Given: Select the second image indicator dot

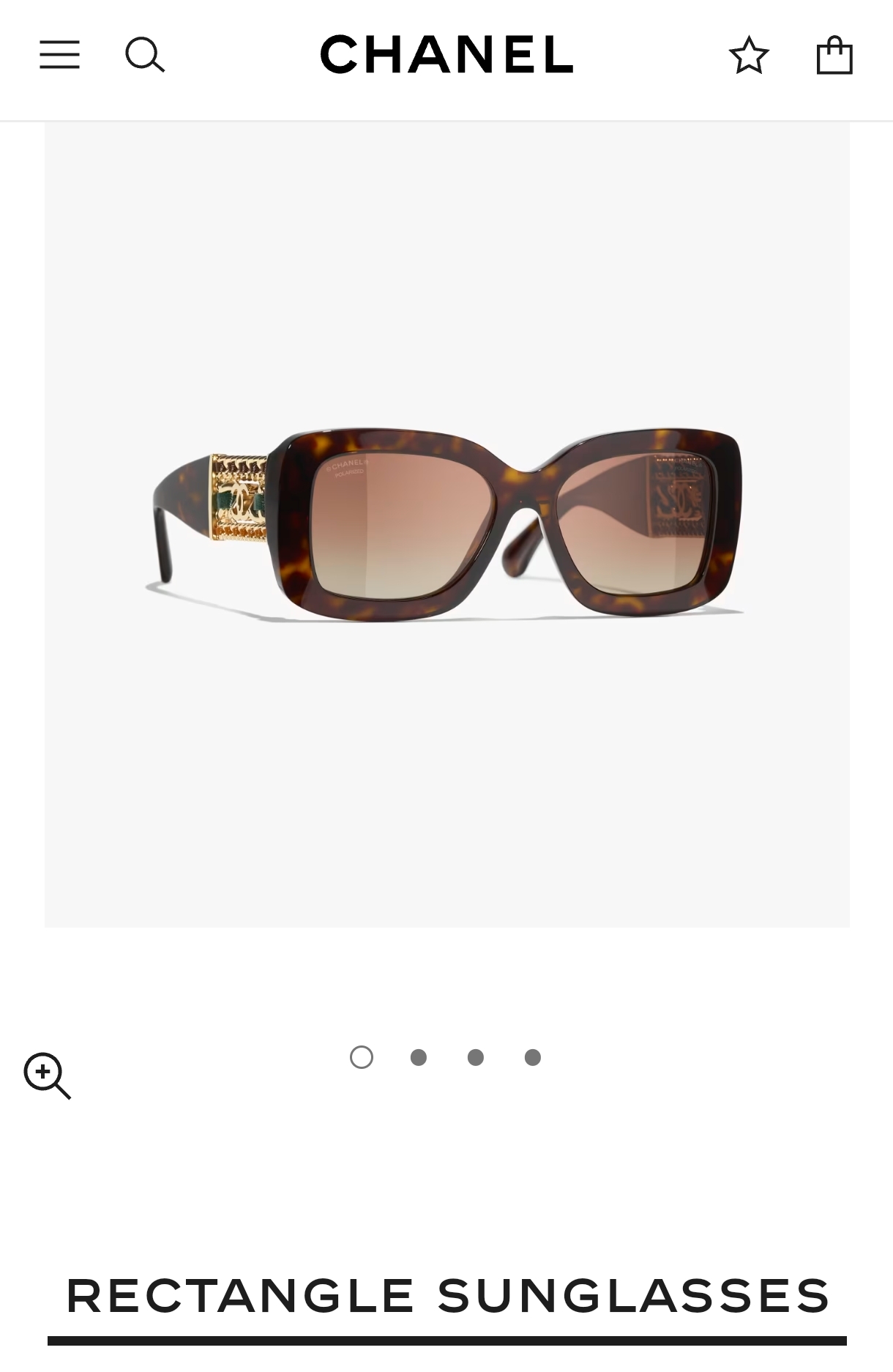Looking at the screenshot, I should [419, 1057].
